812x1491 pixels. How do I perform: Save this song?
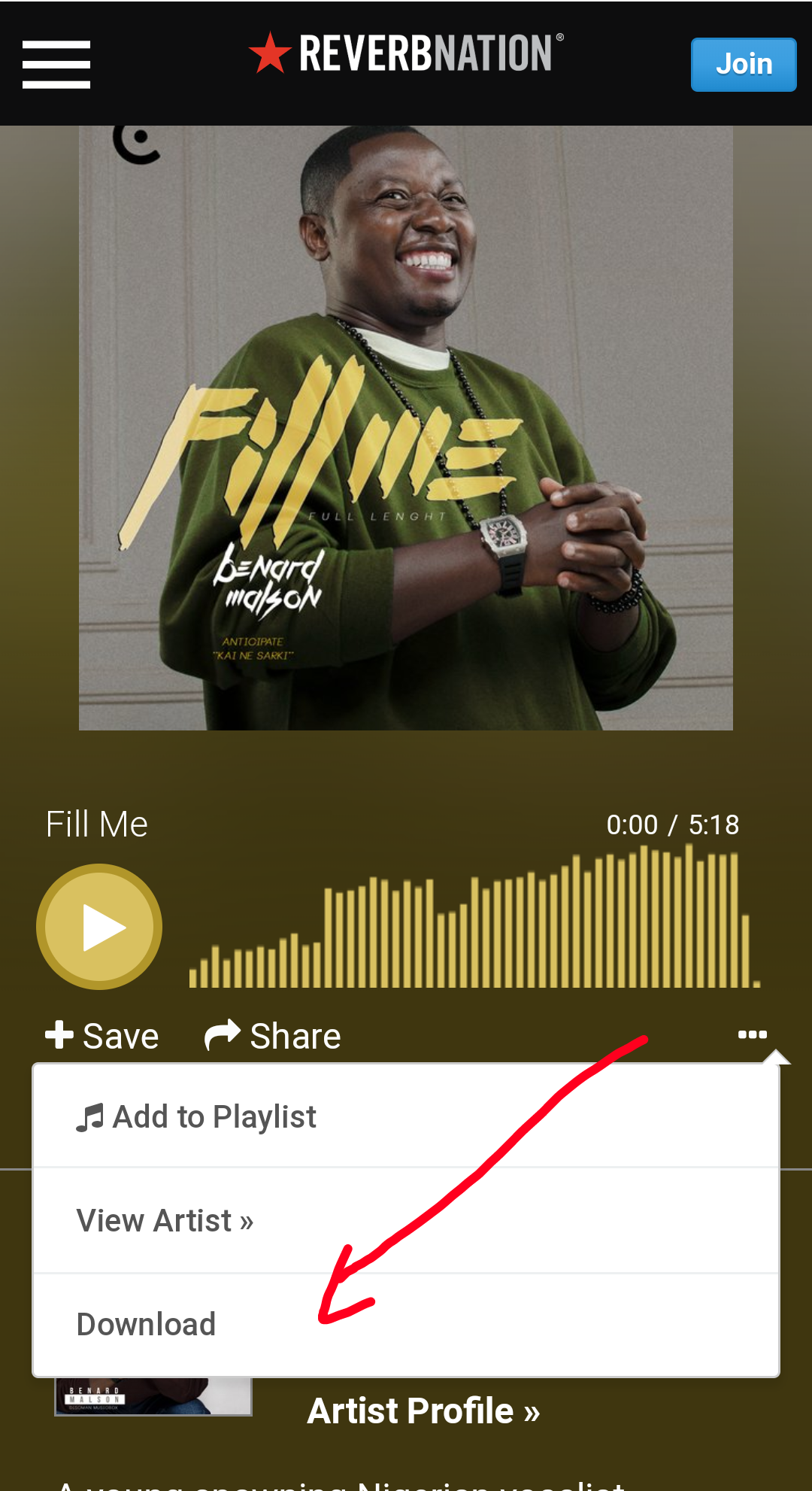click(x=102, y=1036)
